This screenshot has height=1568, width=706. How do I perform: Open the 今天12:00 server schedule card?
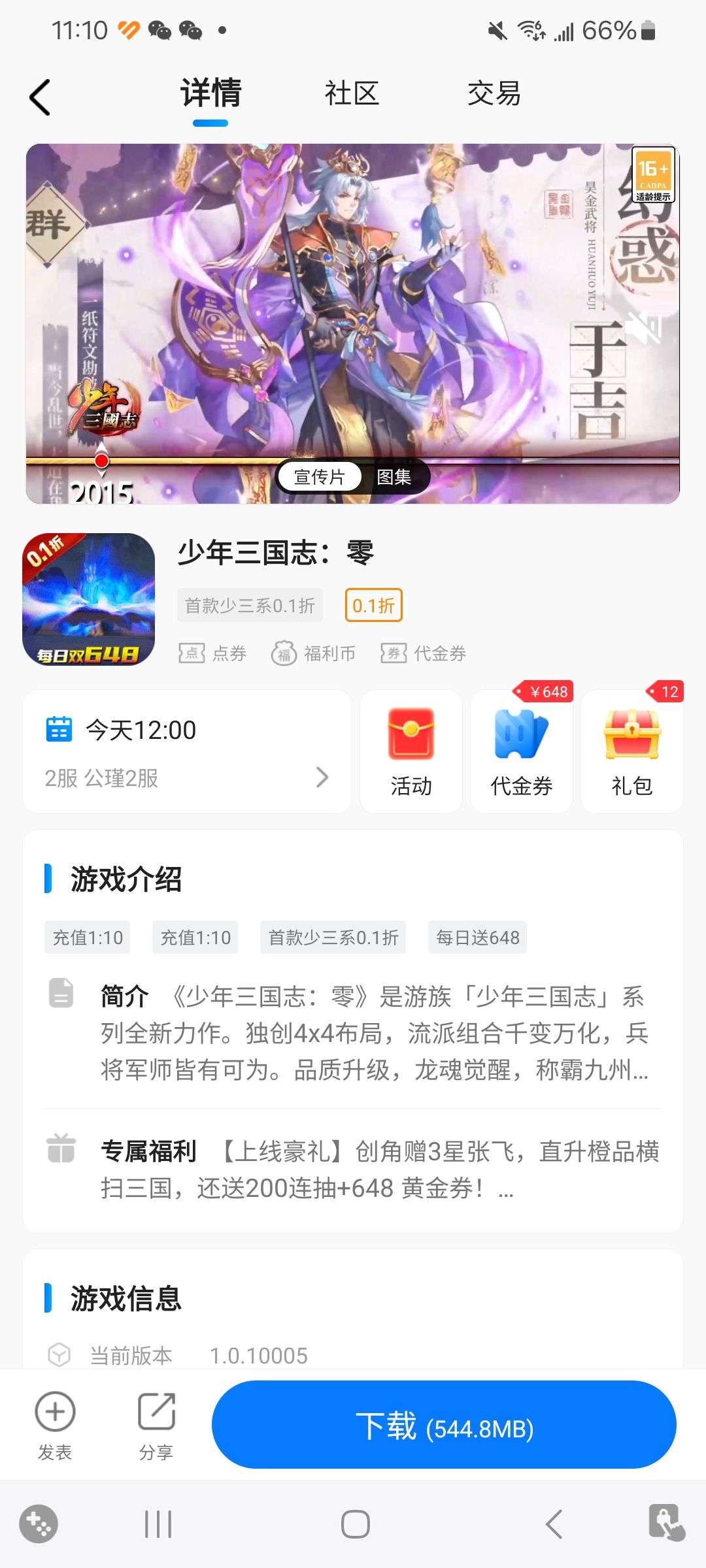(x=187, y=752)
